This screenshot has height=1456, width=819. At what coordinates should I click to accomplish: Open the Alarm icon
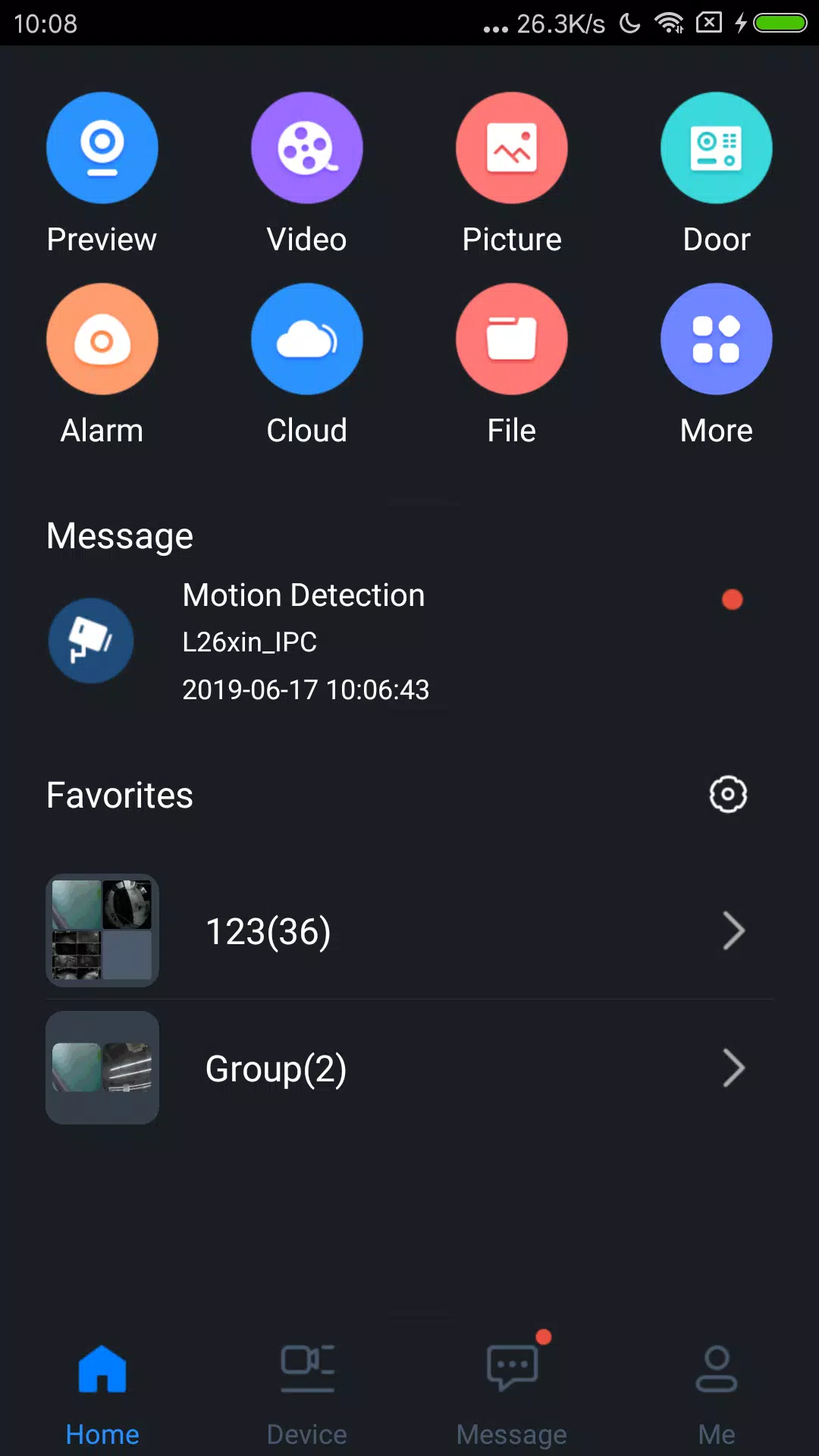102,338
